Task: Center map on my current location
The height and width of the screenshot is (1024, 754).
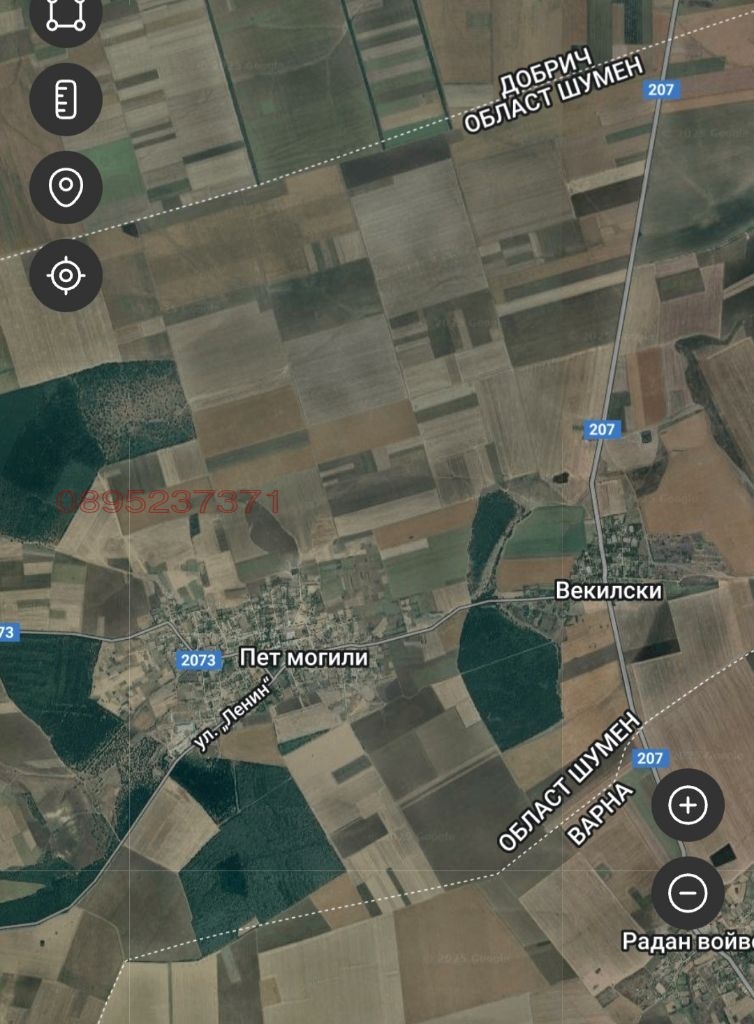Action: pos(65,274)
